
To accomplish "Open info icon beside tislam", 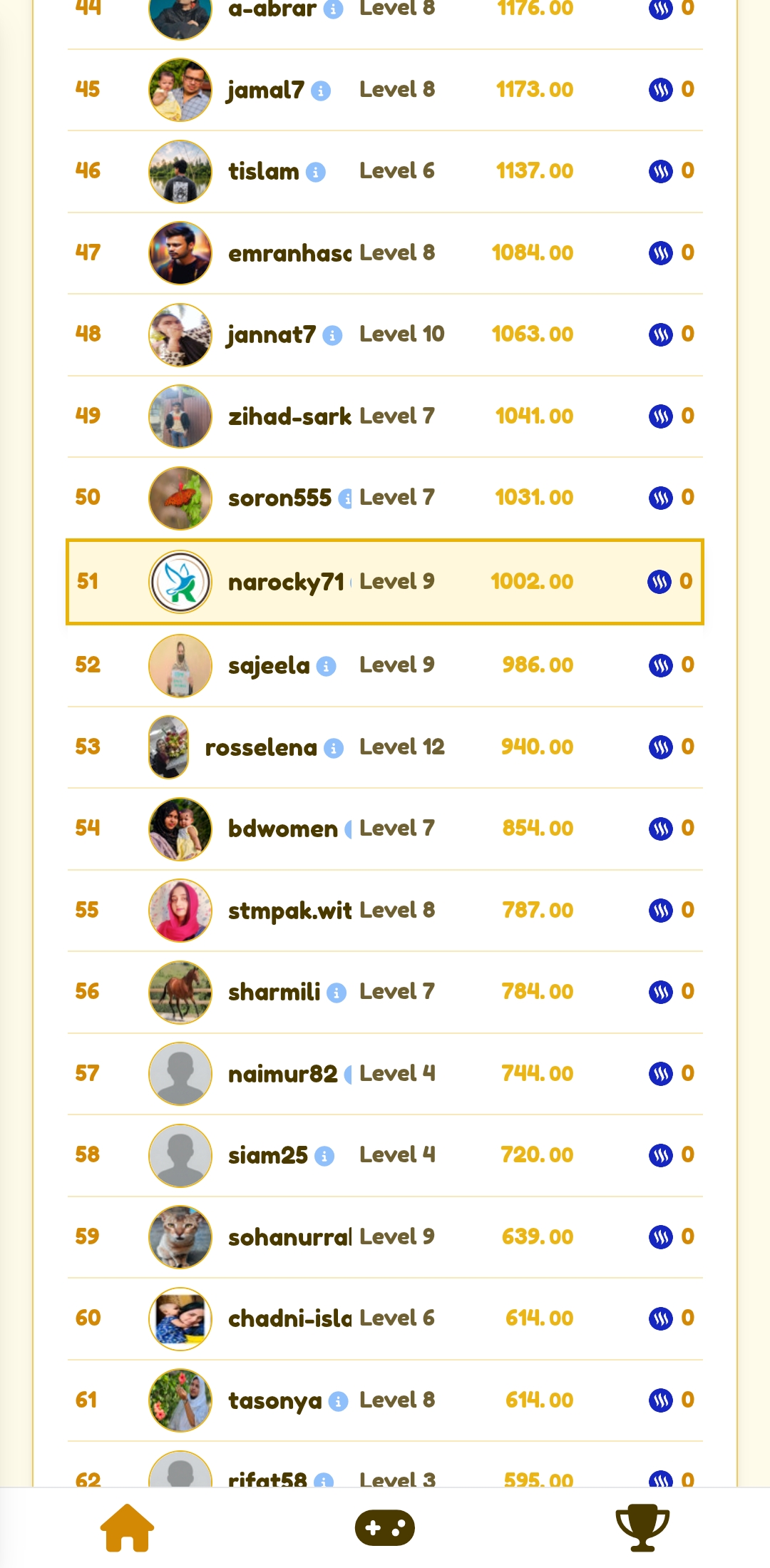I will point(315,172).
